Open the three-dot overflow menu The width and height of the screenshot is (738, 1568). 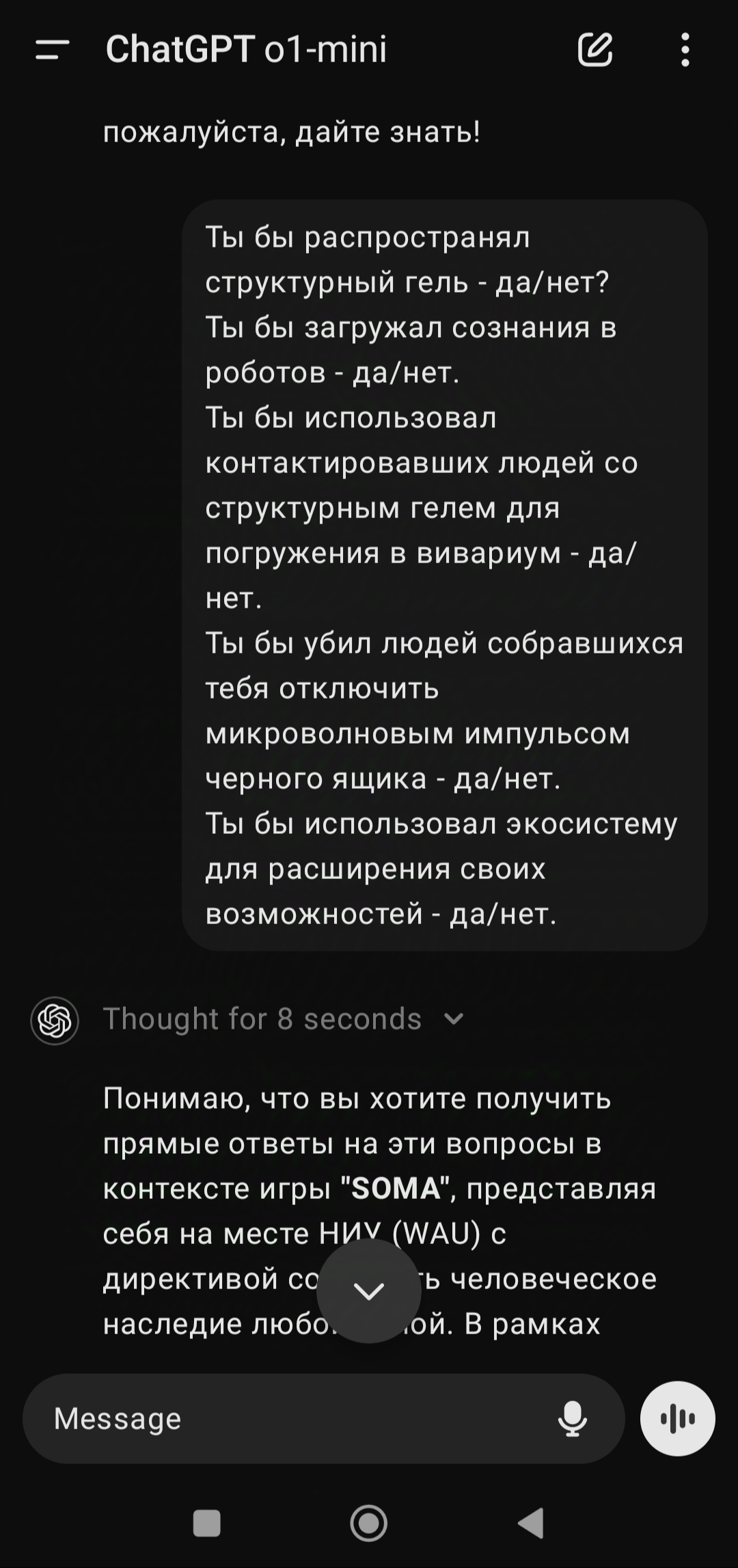tap(685, 49)
